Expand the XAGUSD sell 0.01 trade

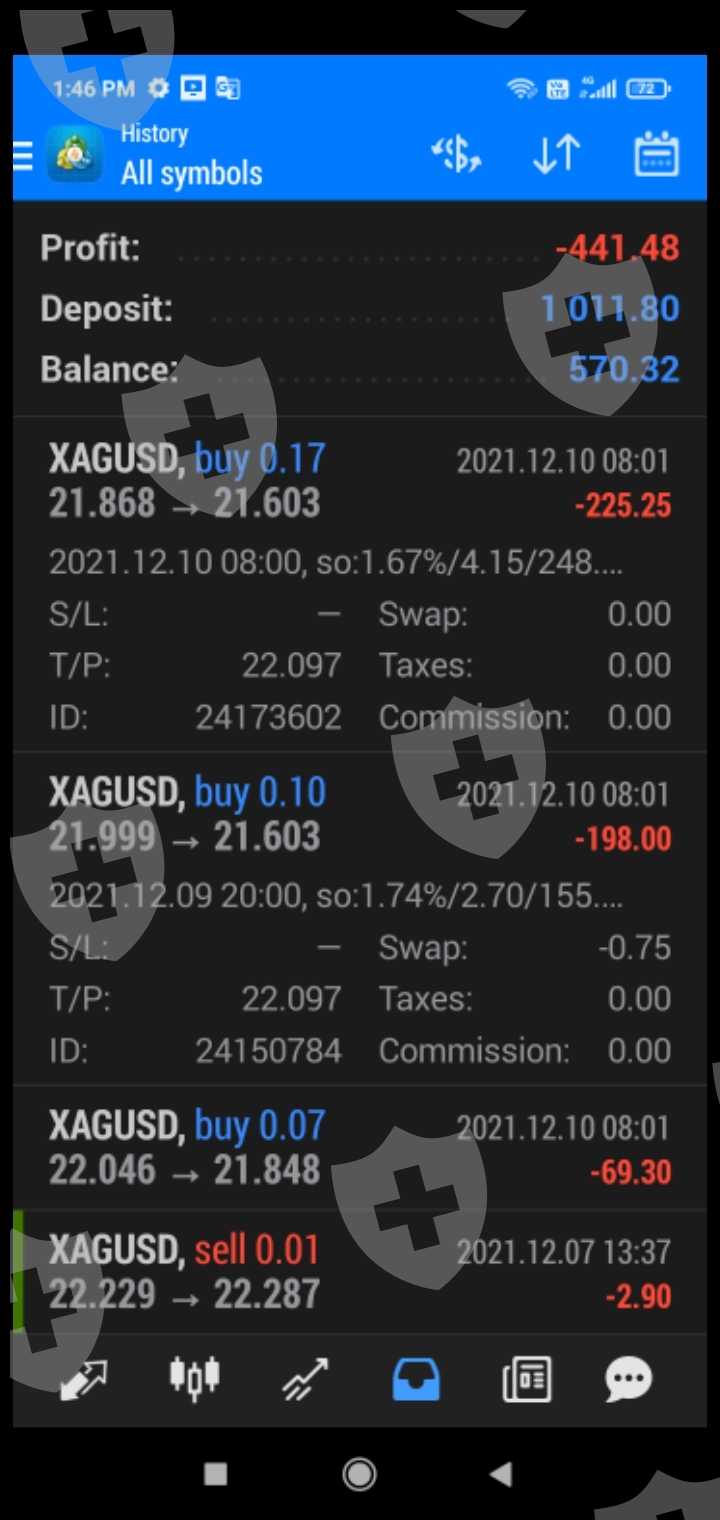point(360,1272)
